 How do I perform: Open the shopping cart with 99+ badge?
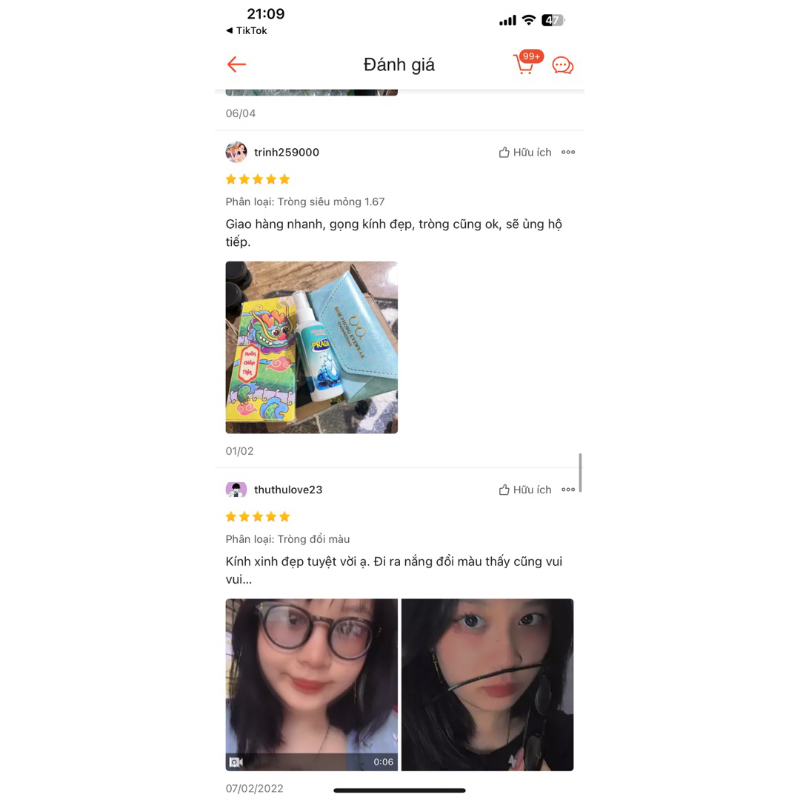(x=524, y=65)
